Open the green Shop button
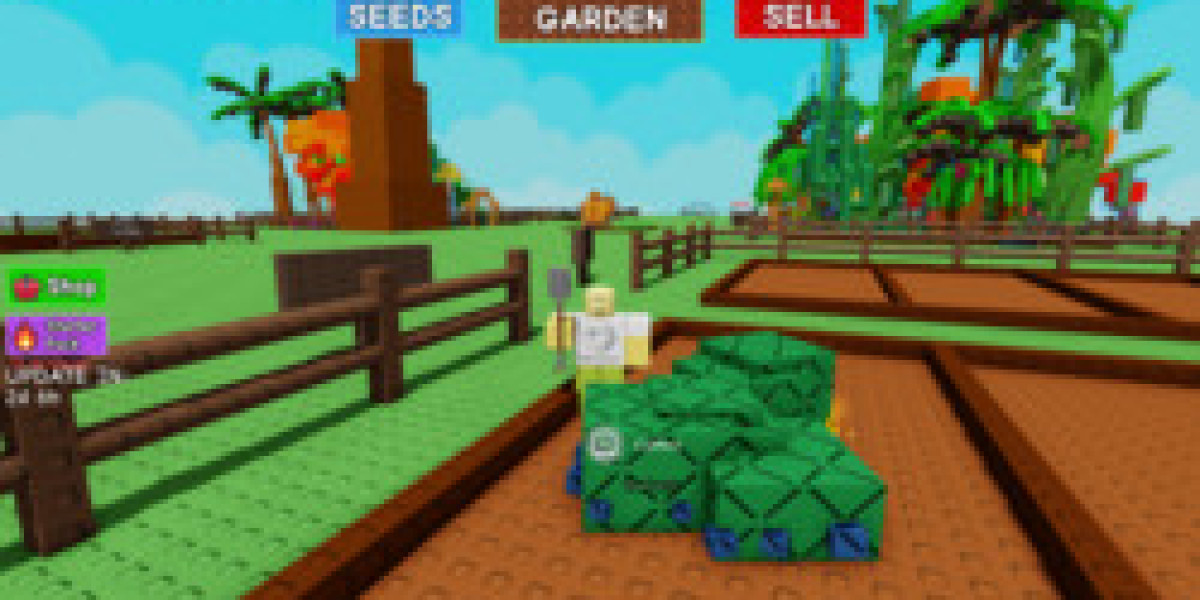 (x=57, y=287)
